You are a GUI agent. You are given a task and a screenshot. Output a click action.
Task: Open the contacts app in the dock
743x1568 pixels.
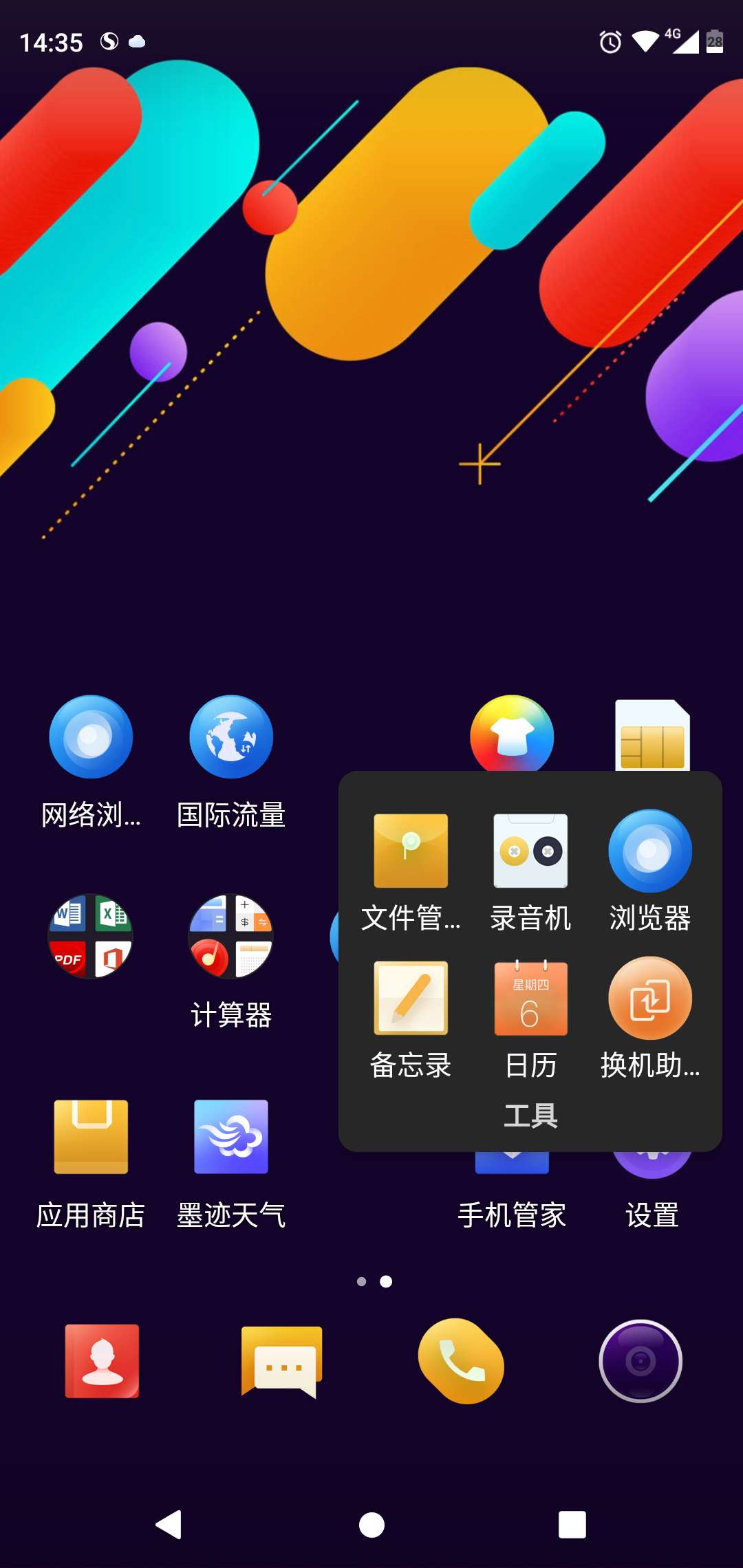(103, 1361)
